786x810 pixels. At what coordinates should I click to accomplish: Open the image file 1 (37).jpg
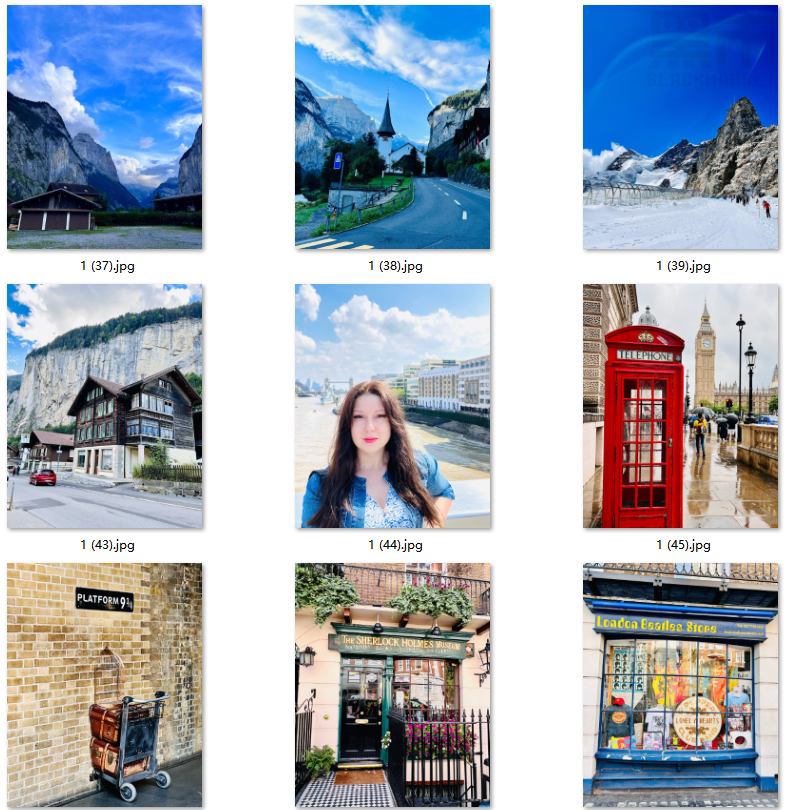pyautogui.click(x=104, y=127)
